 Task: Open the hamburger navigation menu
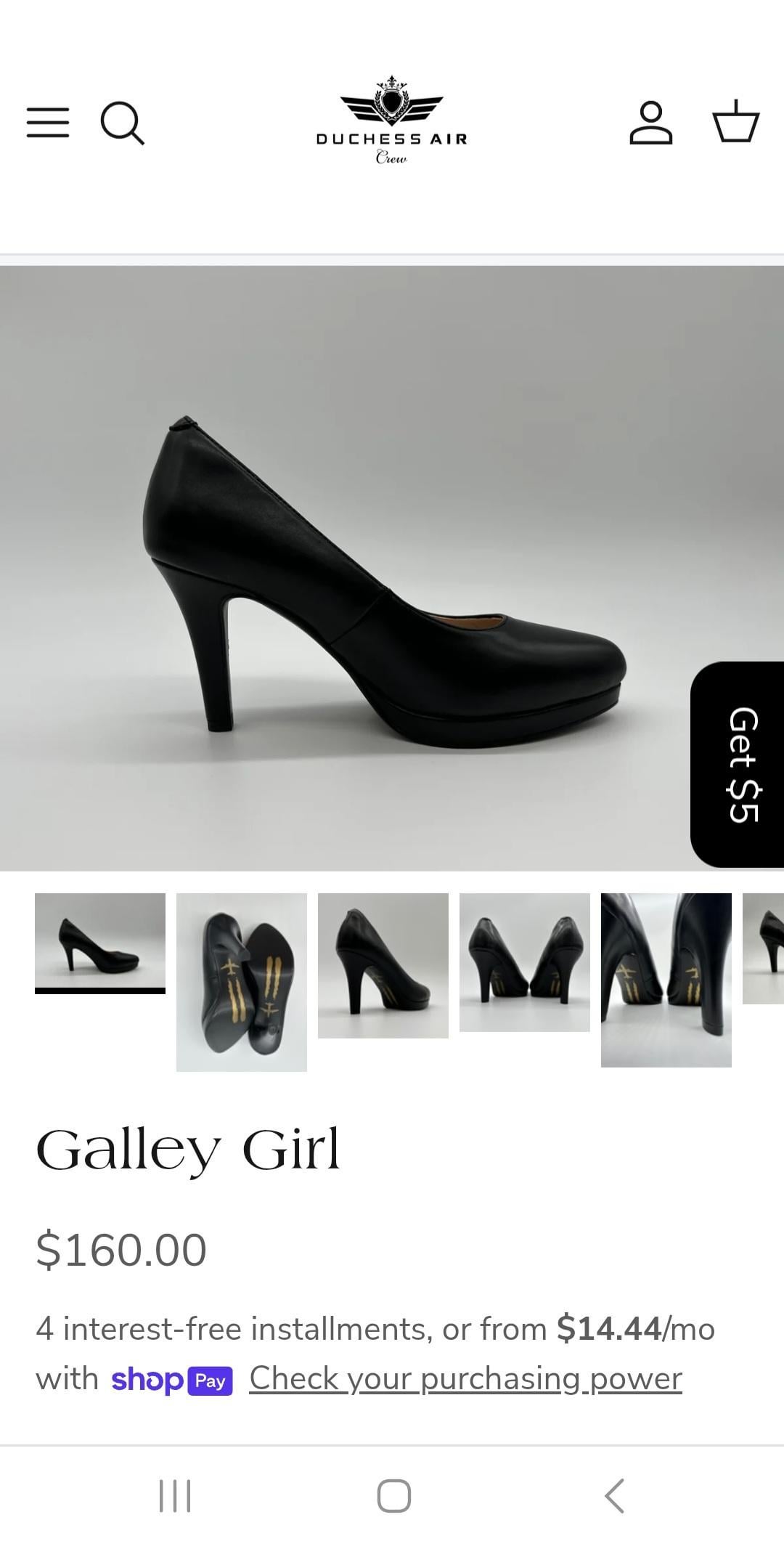(x=48, y=122)
